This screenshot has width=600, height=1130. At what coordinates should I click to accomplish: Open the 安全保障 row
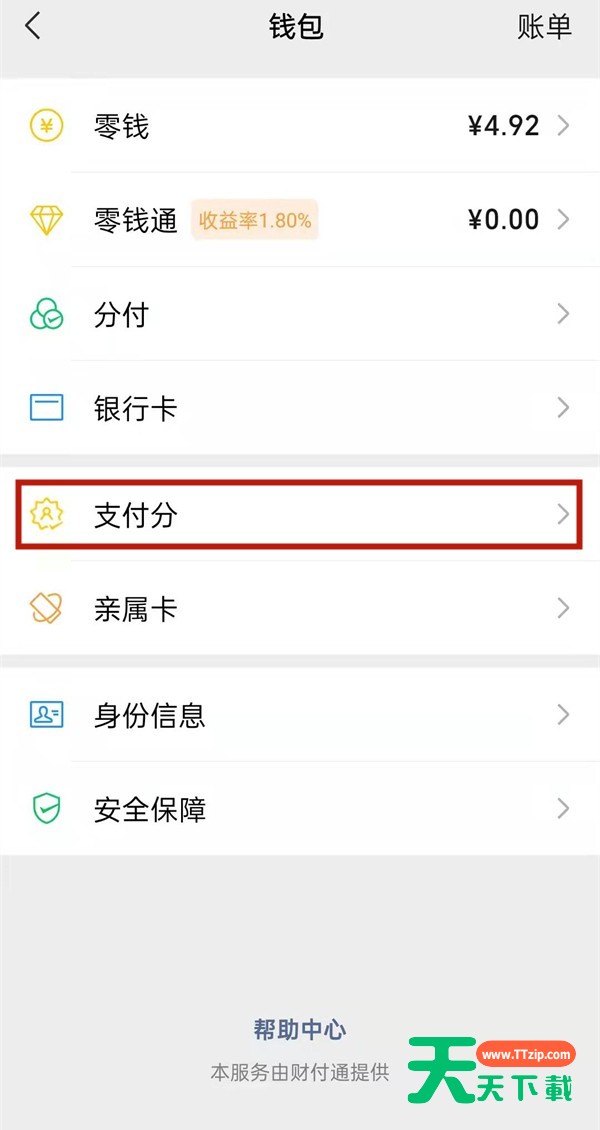coord(300,808)
